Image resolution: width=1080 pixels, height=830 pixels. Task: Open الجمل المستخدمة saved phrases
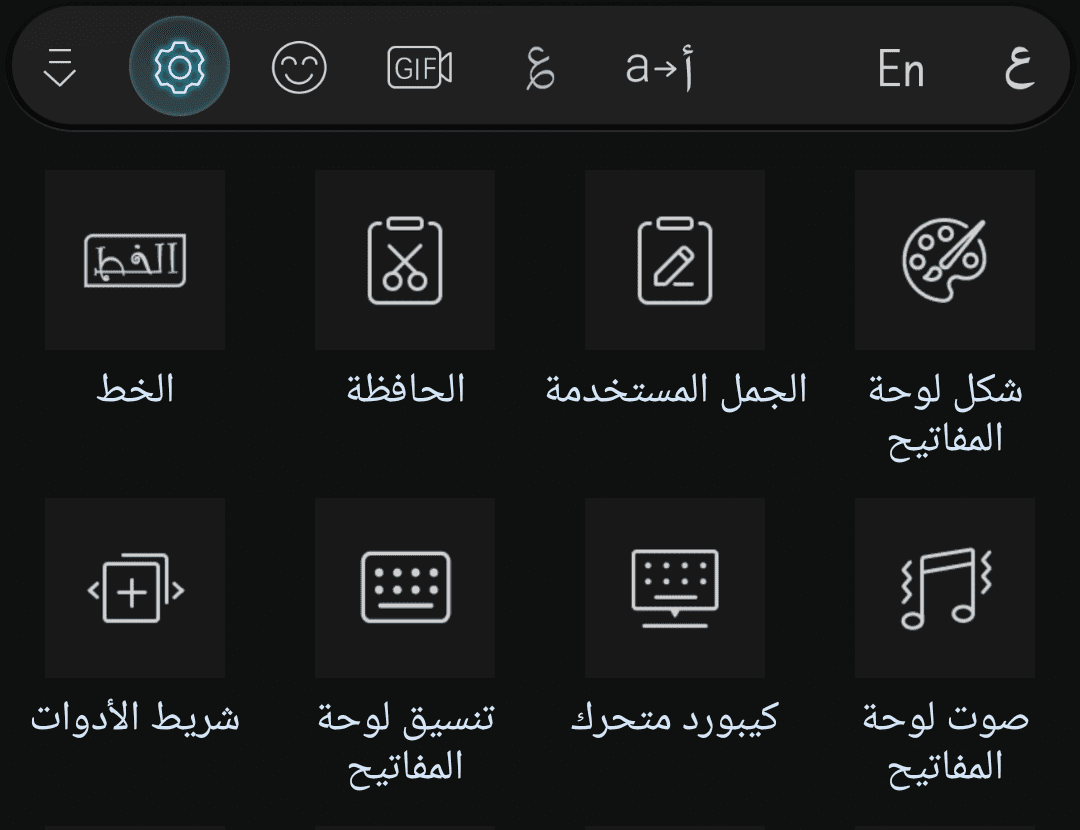[675, 260]
